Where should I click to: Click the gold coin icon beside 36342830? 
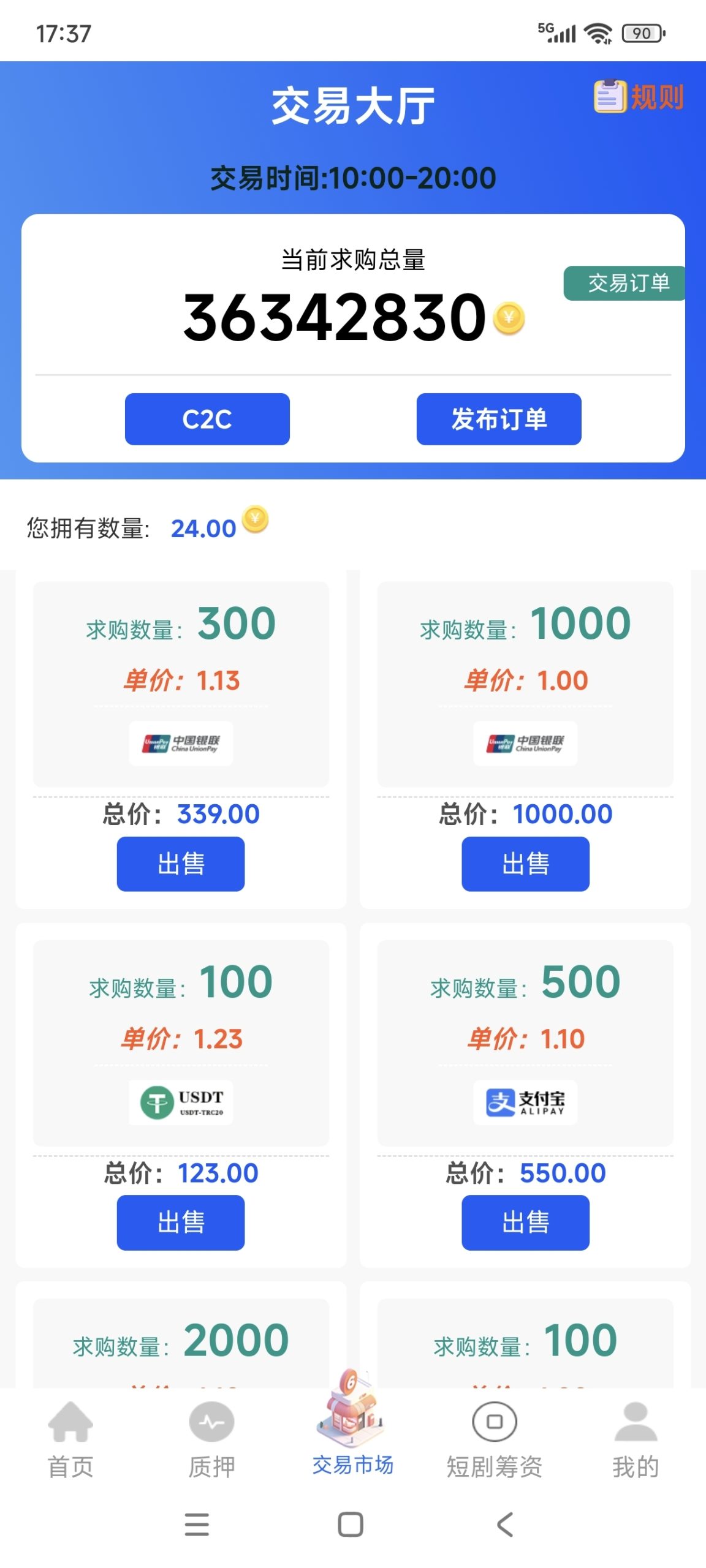coord(509,319)
